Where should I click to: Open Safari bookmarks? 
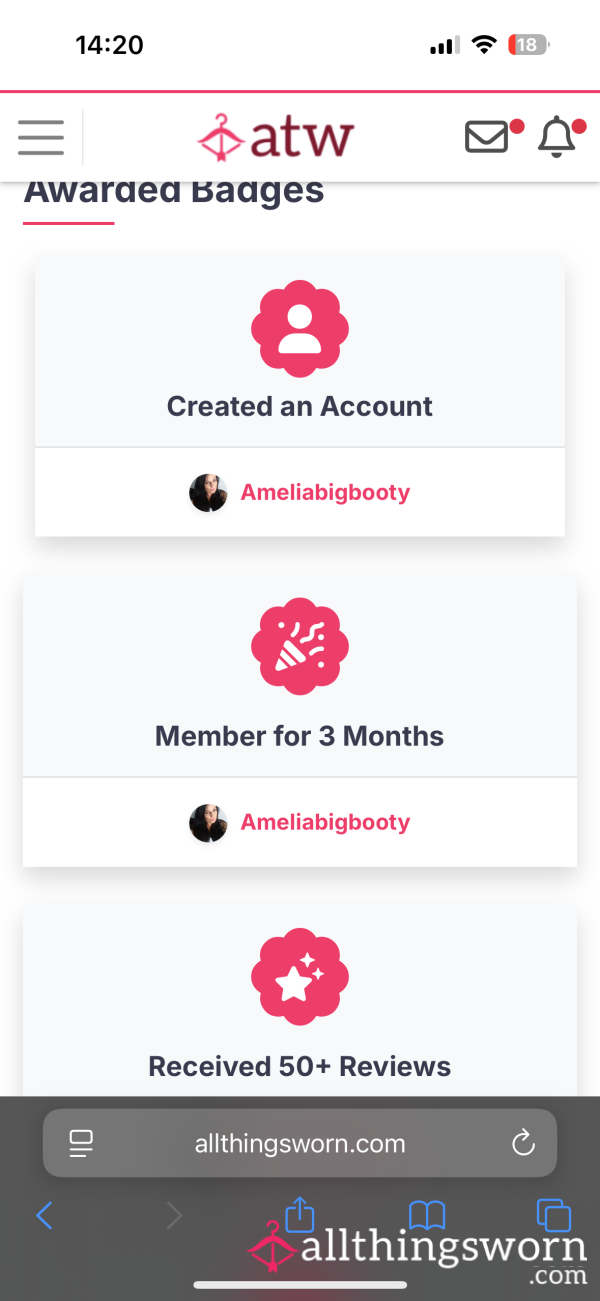click(x=427, y=1215)
